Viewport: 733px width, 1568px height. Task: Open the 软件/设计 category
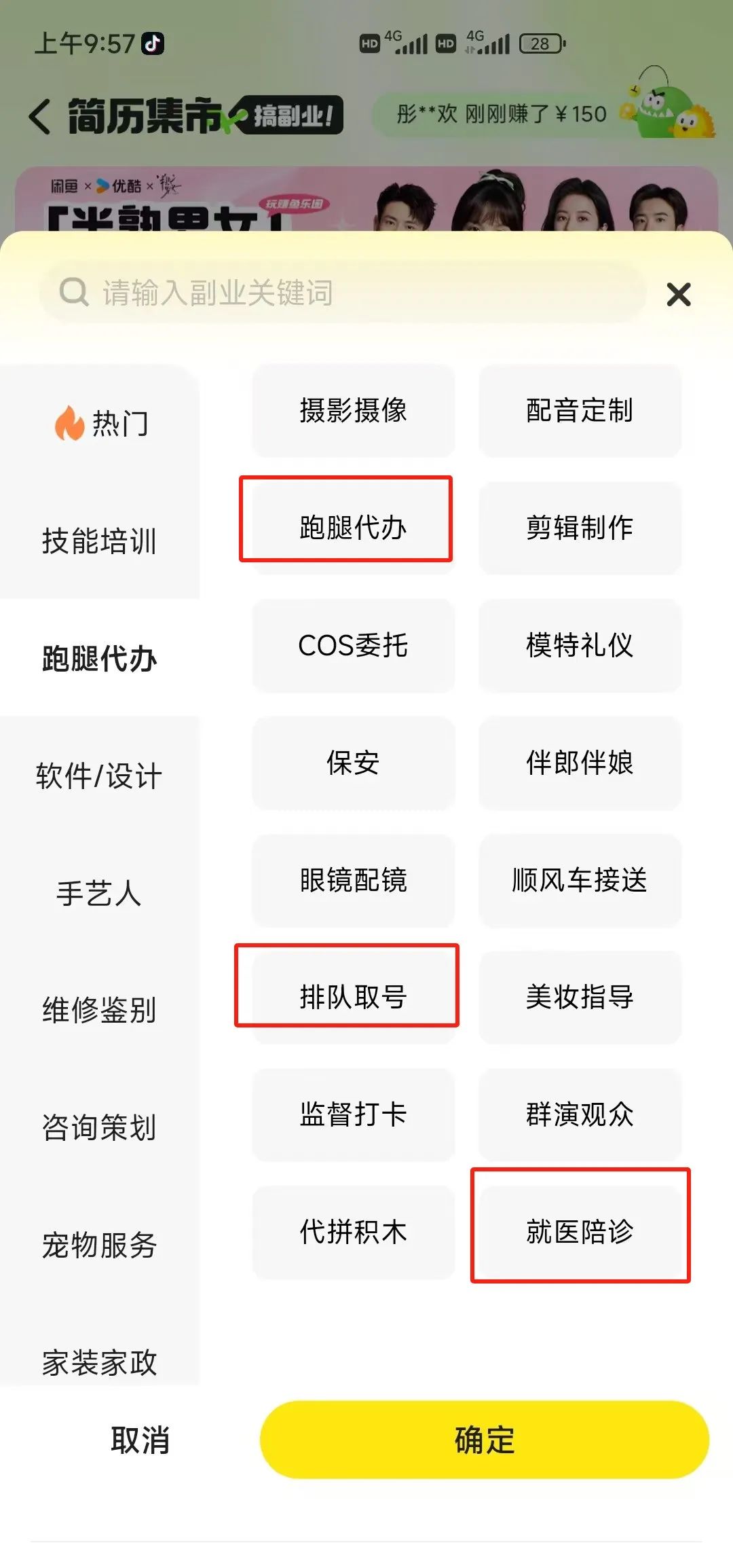(100, 776)
